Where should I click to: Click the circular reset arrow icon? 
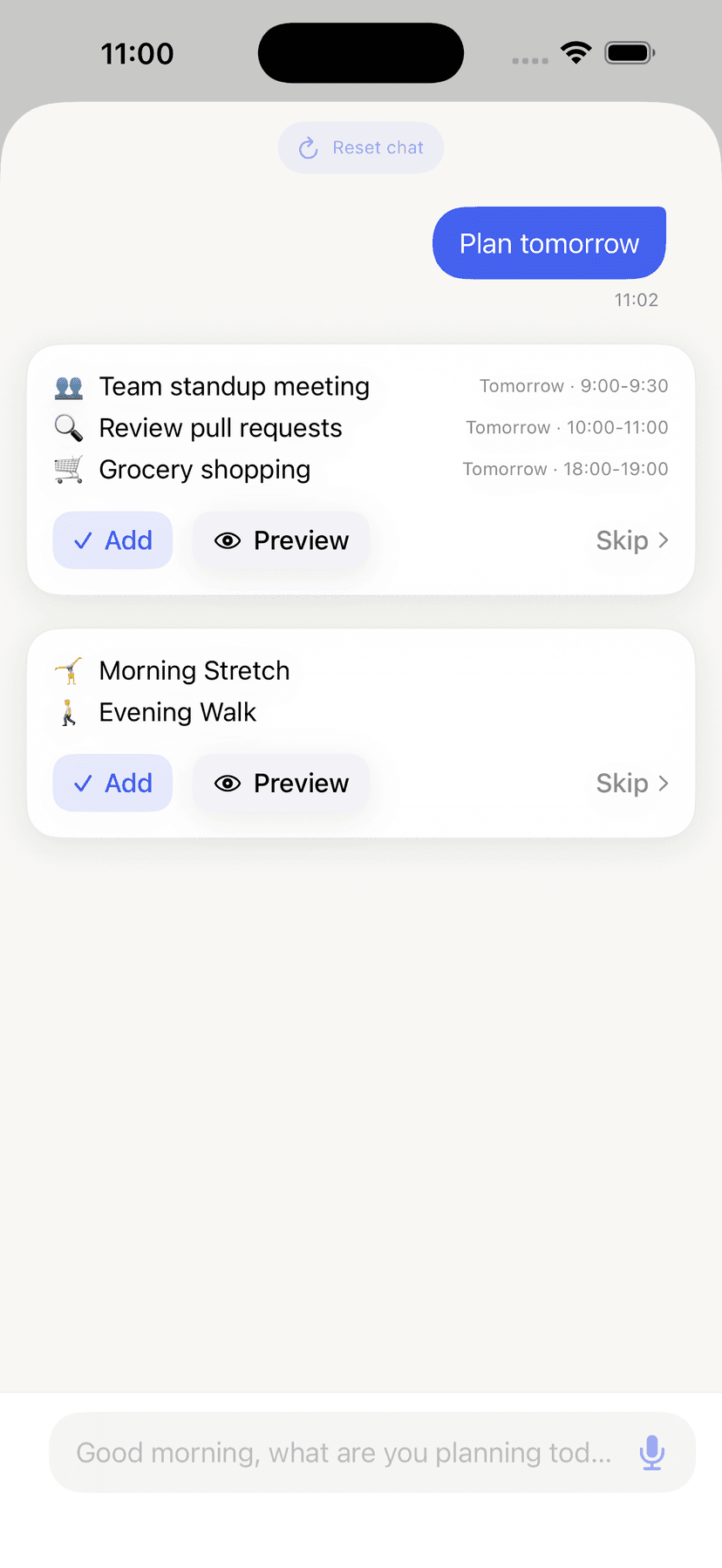tap(307, 148)
